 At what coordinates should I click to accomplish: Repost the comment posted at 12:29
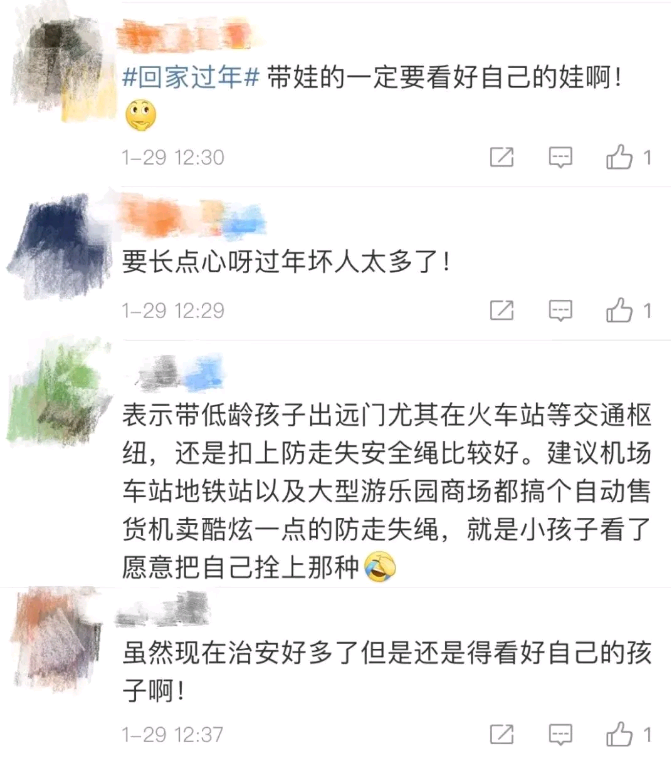(x=502, y=310)
